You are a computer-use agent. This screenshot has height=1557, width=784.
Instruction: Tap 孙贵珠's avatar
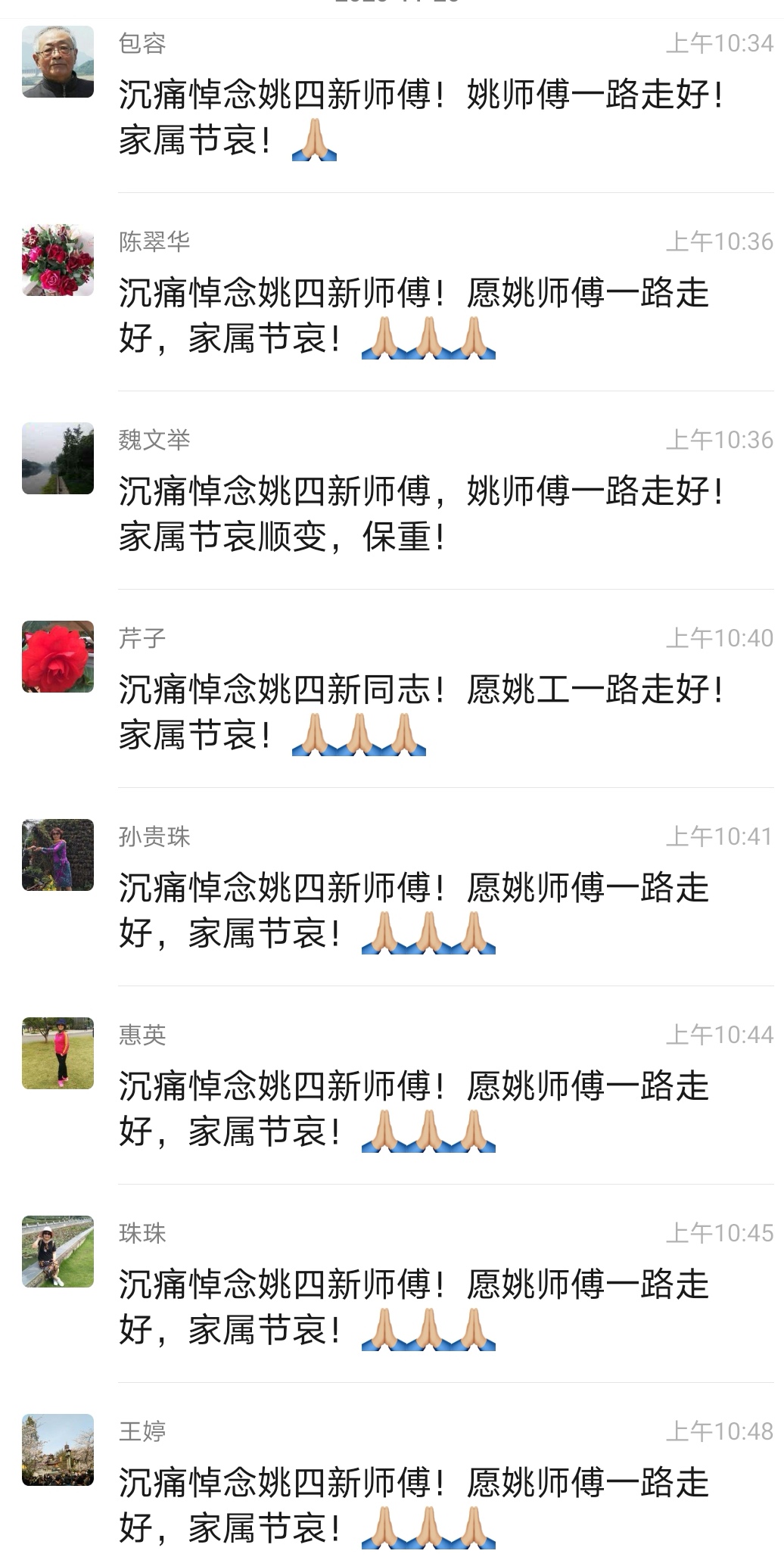click(58, 855)
